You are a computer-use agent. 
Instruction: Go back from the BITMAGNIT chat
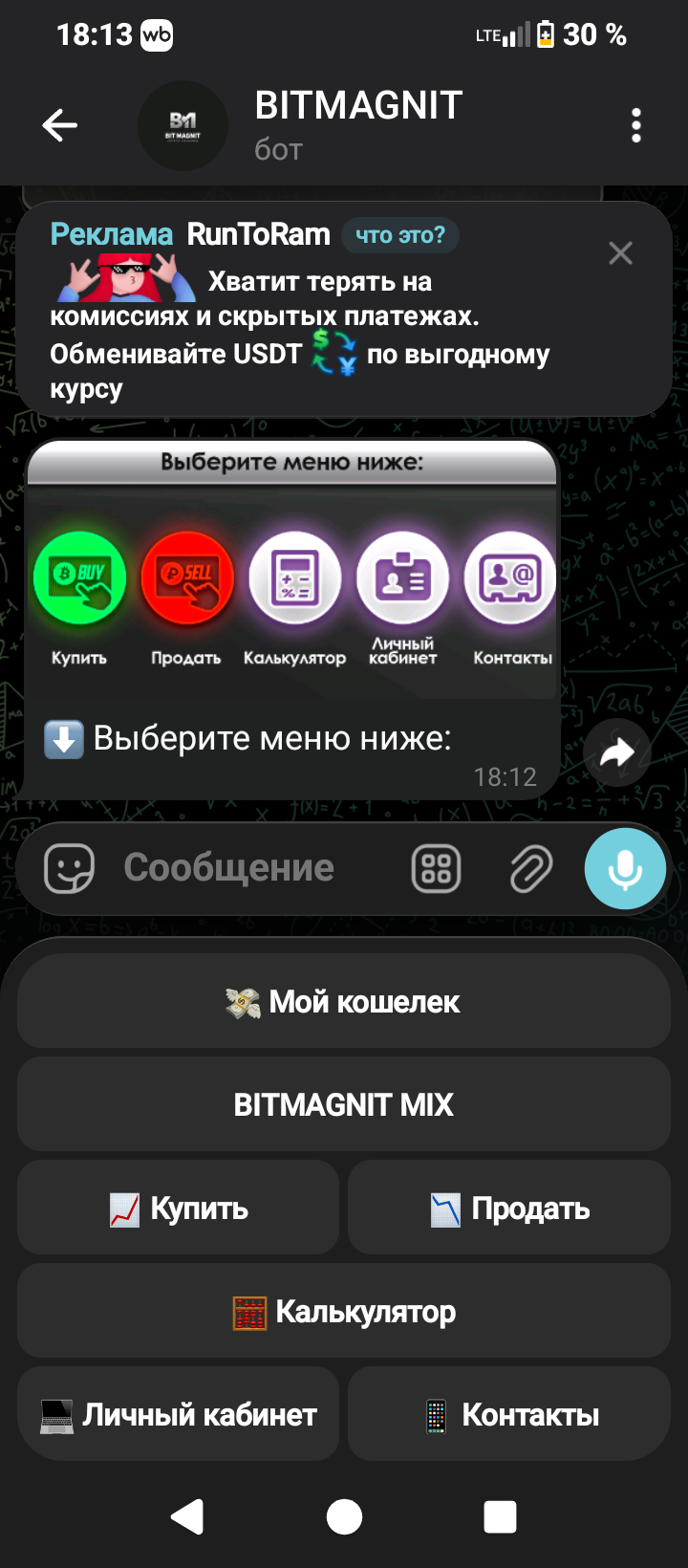pyautogui.click(x=59, y=125)
